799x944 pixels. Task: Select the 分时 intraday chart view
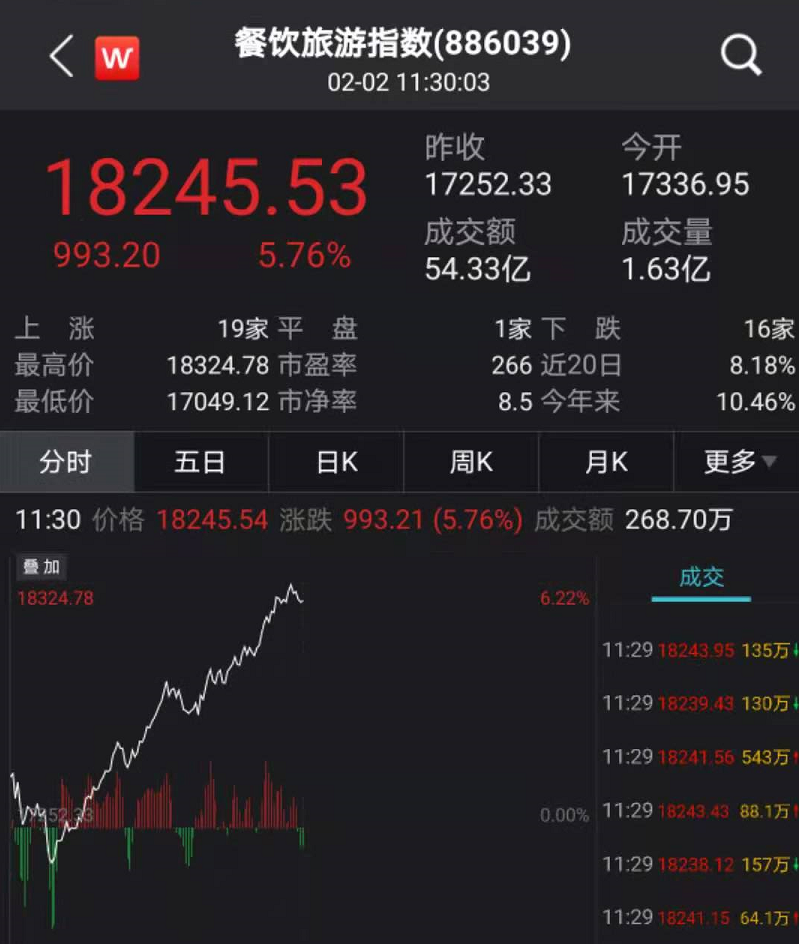pyautogui.click(x=67, y=462)
